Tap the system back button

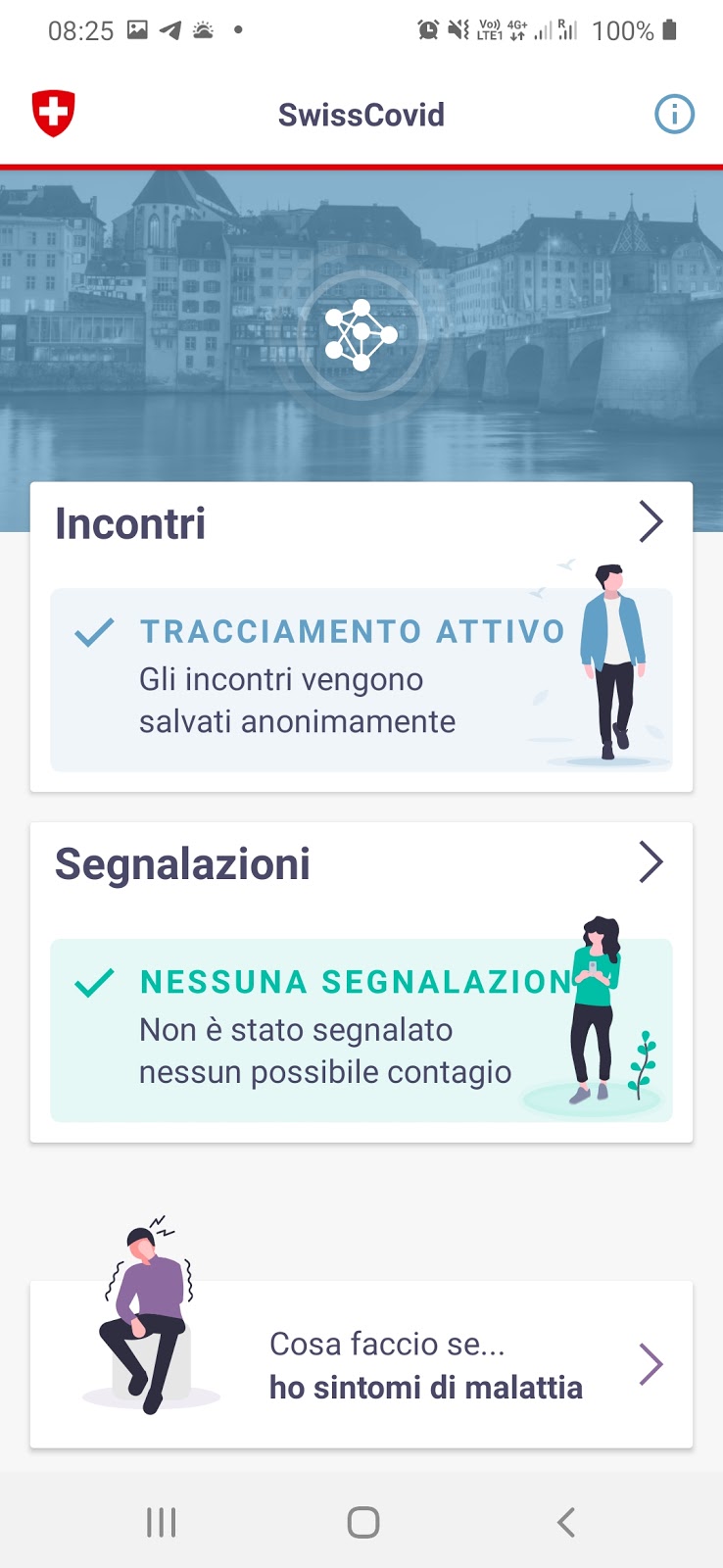click(x=565, y=1522)
